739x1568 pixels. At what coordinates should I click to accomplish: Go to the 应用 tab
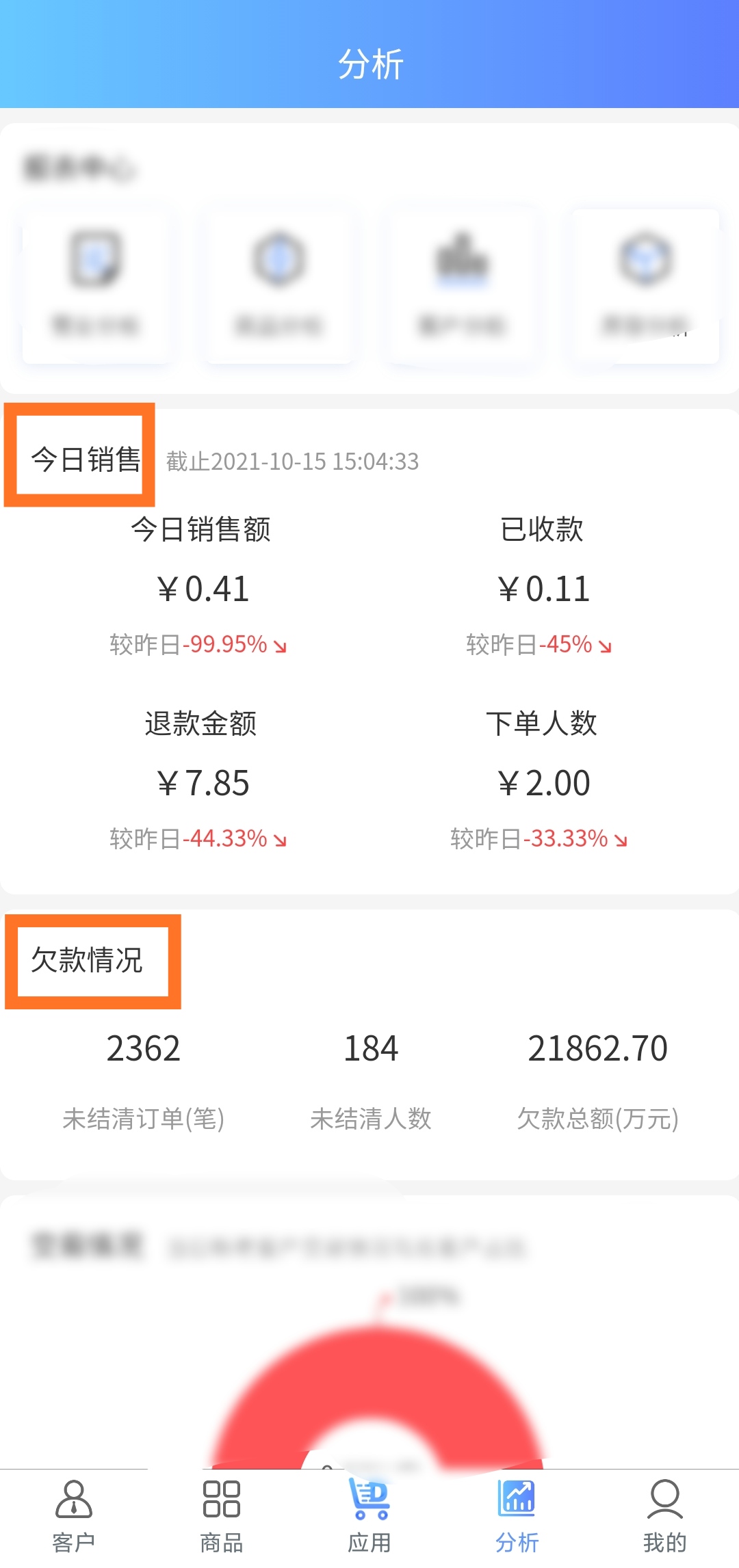click(369, 1515)
